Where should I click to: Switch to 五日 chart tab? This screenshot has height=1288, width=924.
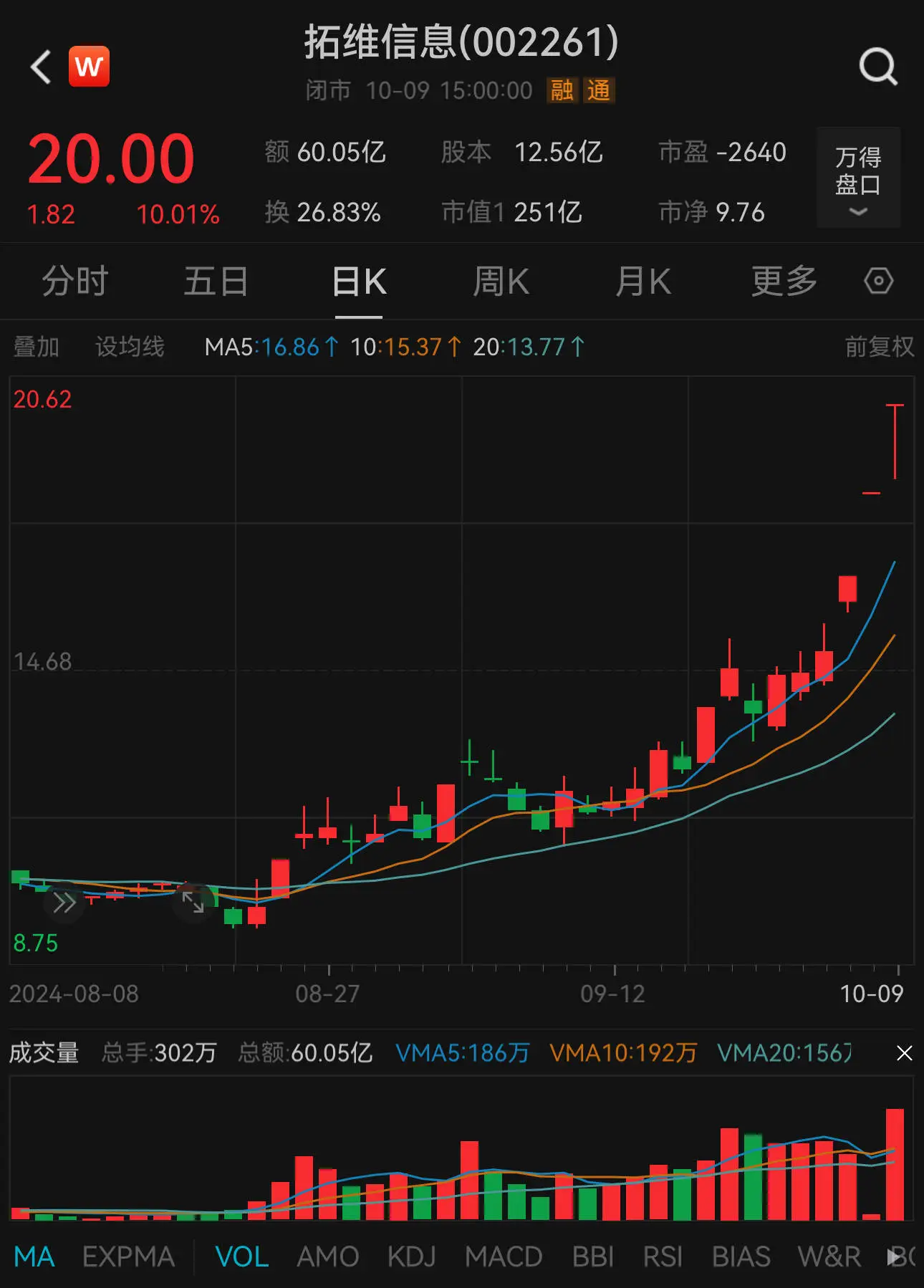click(x=216, y=281)
